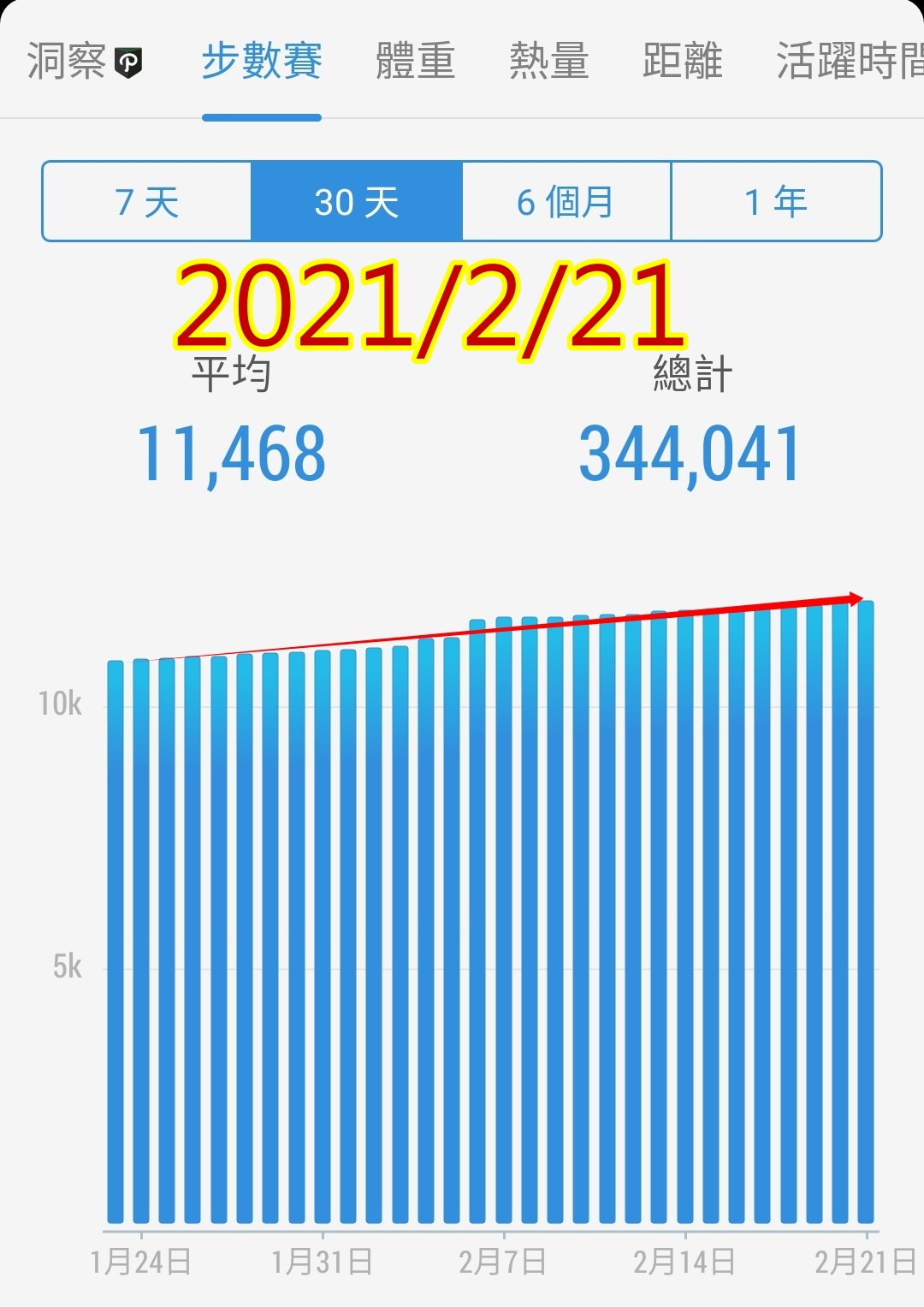Switch range to 6 個月
Image resolution: width=924 pixels, height=1307 pixels.
pyautogui.click(x=566, y=202)
